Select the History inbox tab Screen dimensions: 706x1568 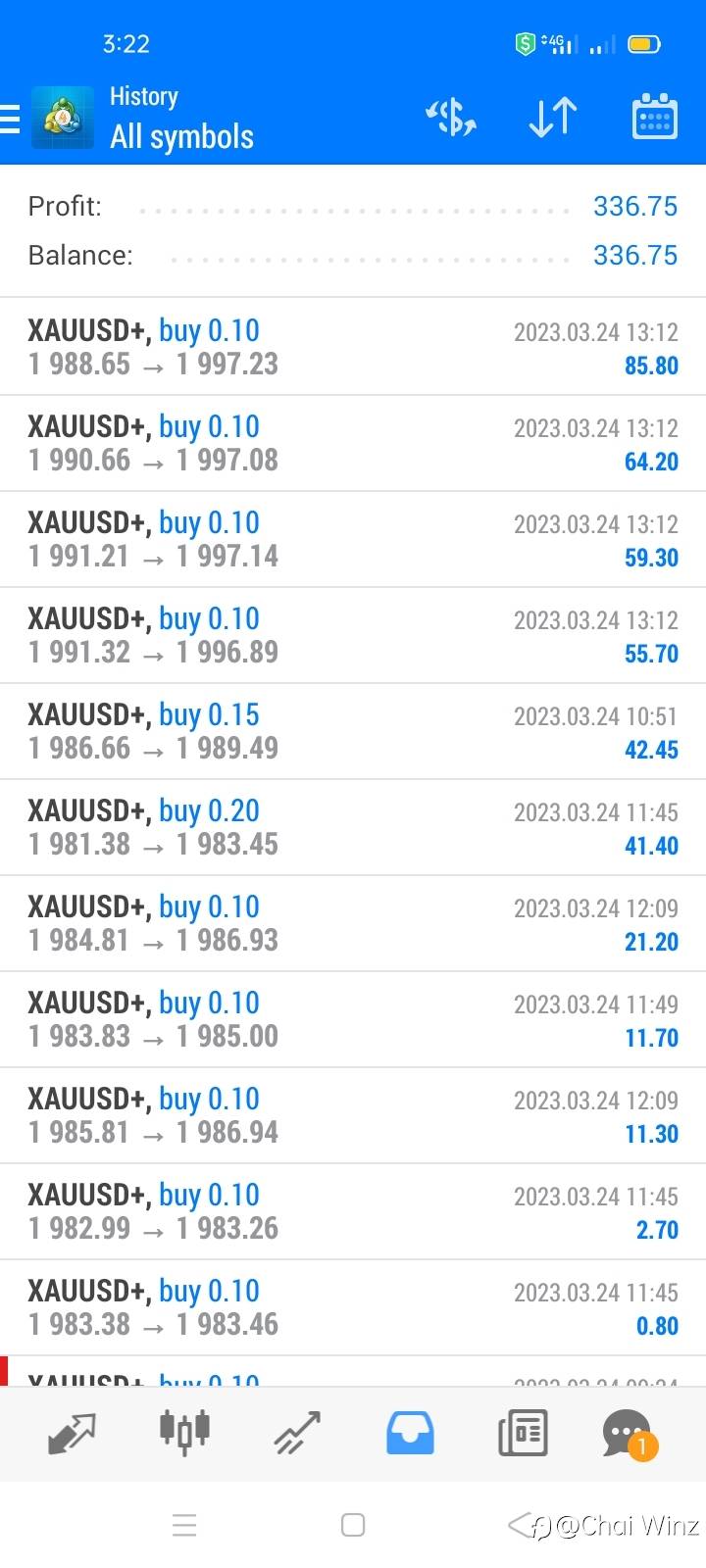pyautogui.click(x=410, y=1434)
